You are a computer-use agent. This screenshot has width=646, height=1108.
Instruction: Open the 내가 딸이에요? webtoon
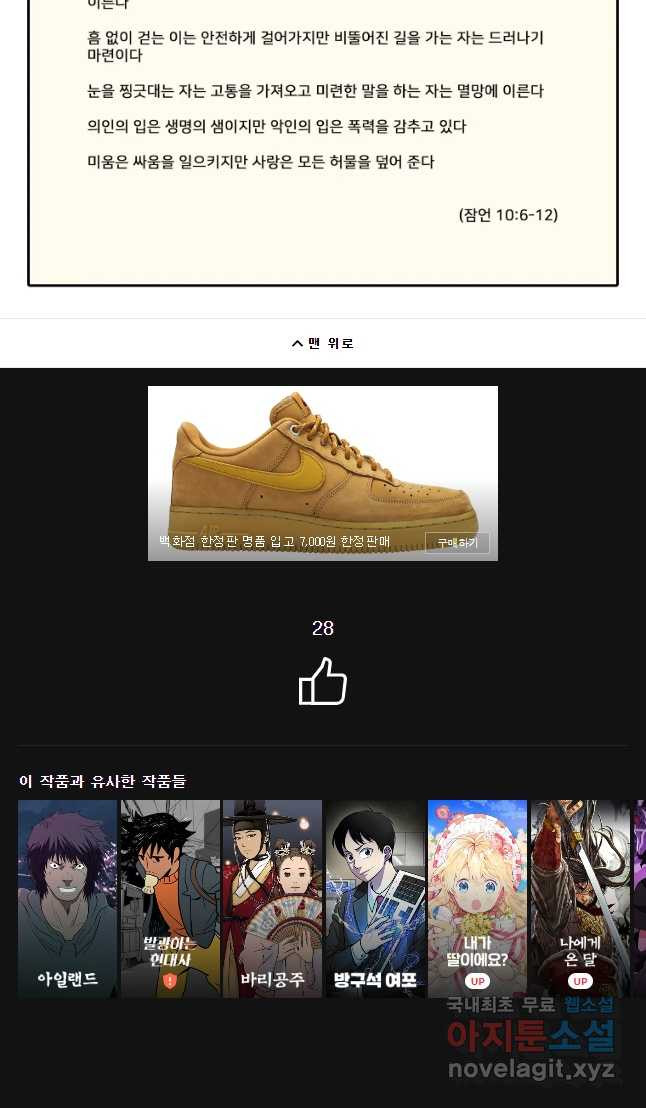point(477,898)
